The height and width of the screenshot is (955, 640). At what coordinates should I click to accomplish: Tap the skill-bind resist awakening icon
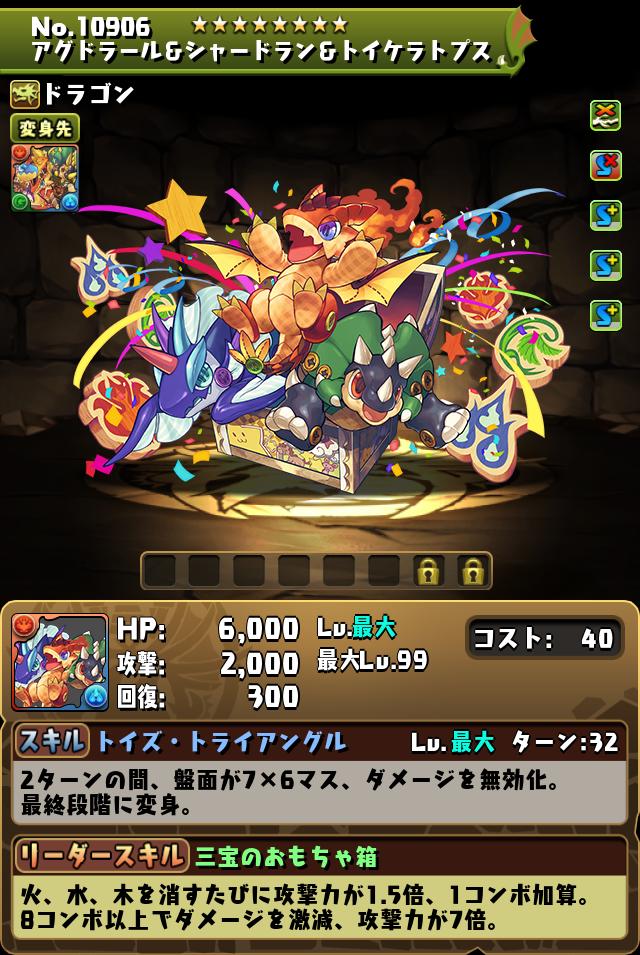(605, 165)
